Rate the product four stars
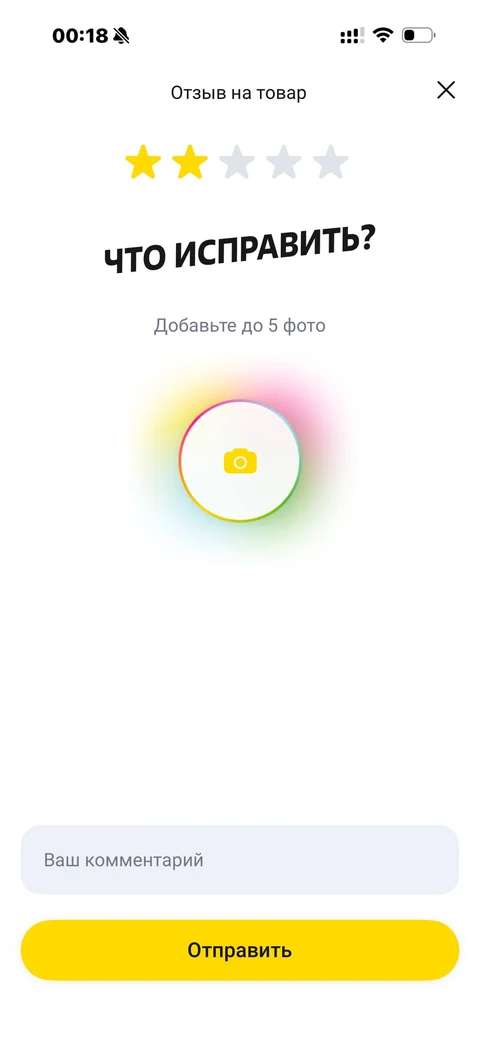 tap(283, 163)
